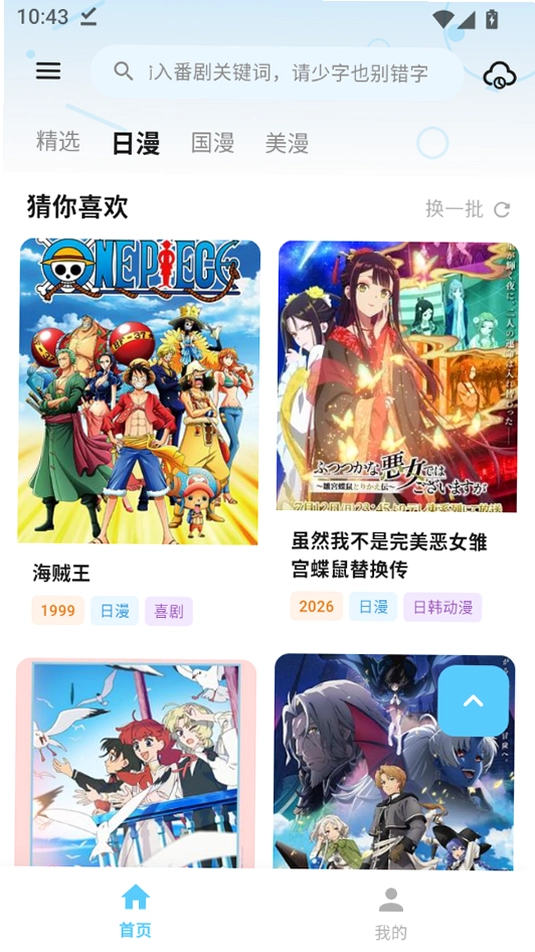Screen dimensions: 535x952
Task: Go to the 美漫 tab
Action: tap(287, 143)
